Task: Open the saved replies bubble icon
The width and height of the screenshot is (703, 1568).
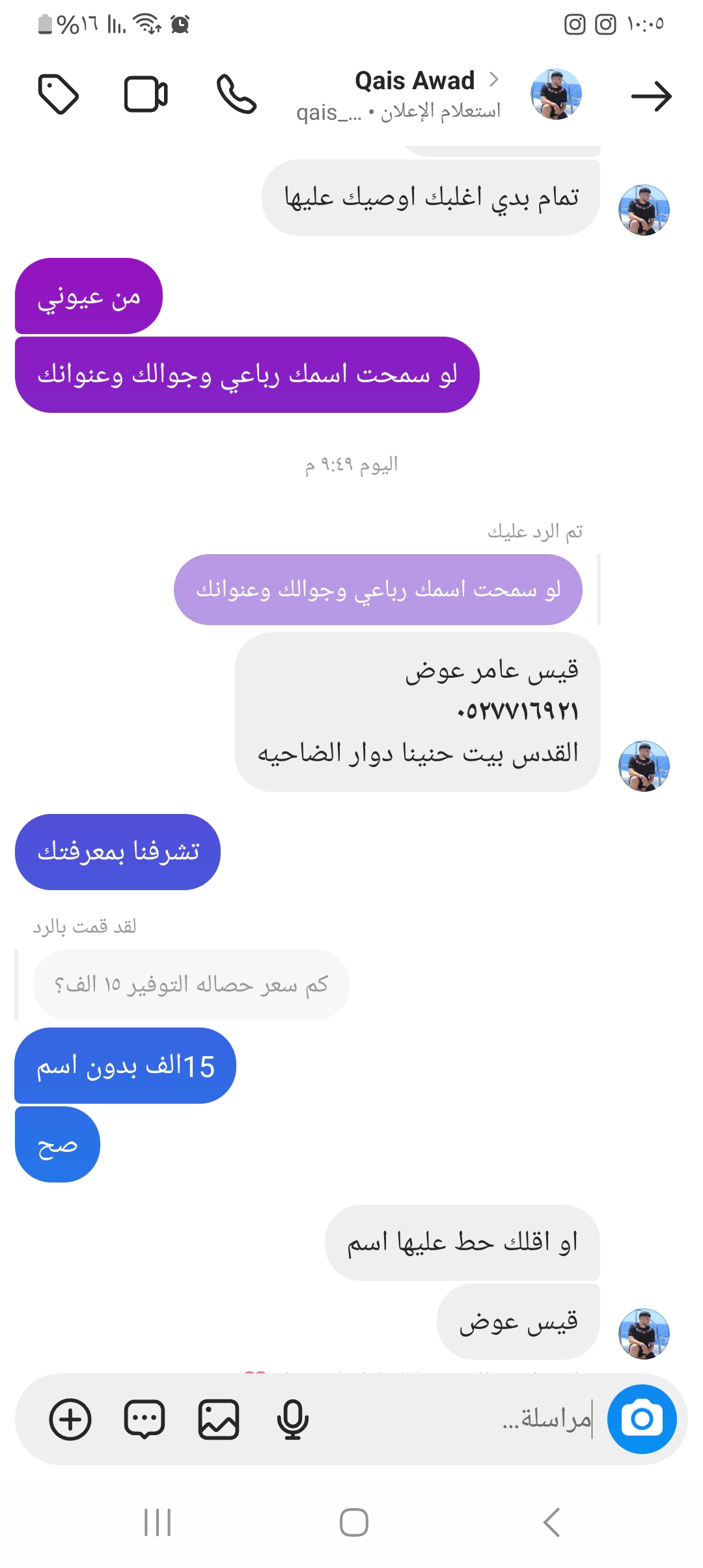Action: click(145, 1418)
